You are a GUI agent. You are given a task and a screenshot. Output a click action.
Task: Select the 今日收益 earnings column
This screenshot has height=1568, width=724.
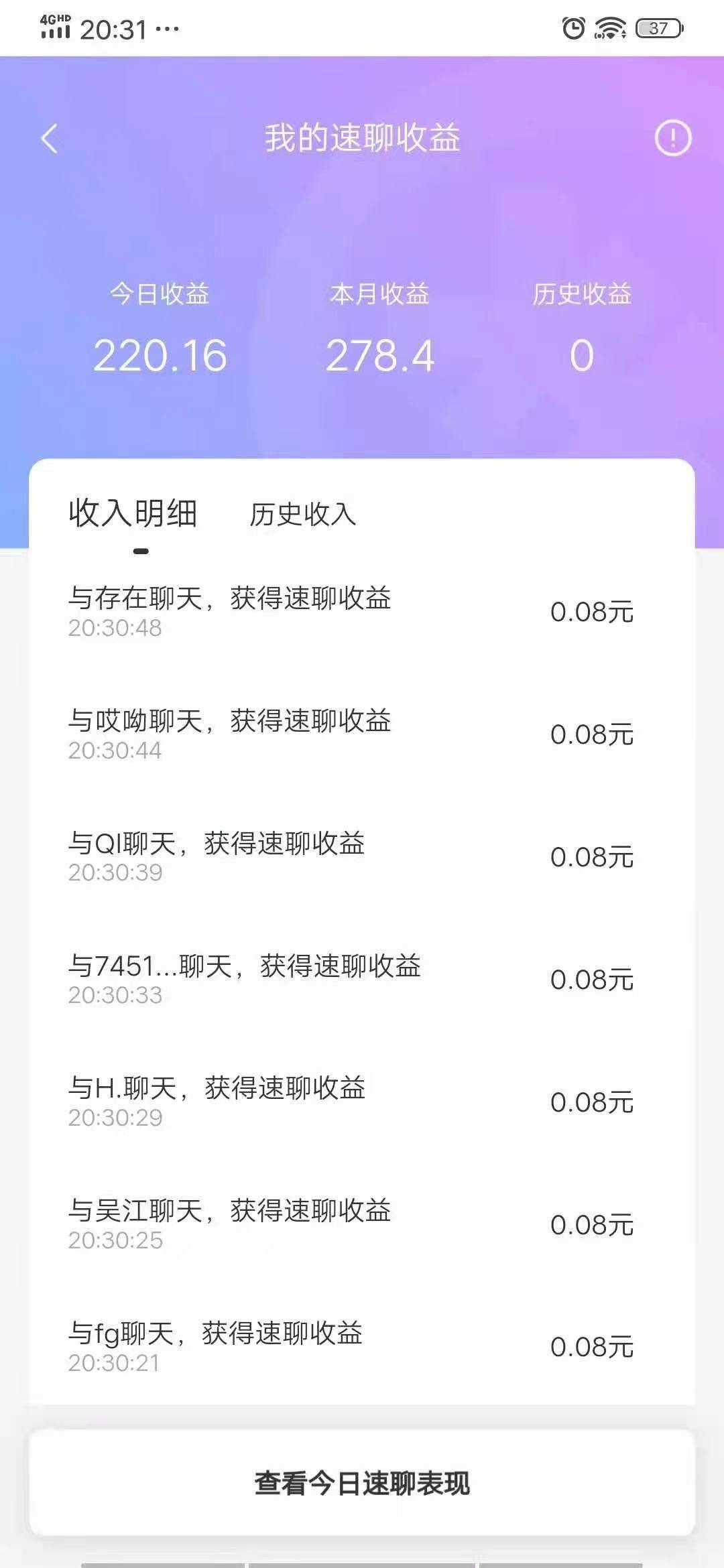[x=160, y=322]
